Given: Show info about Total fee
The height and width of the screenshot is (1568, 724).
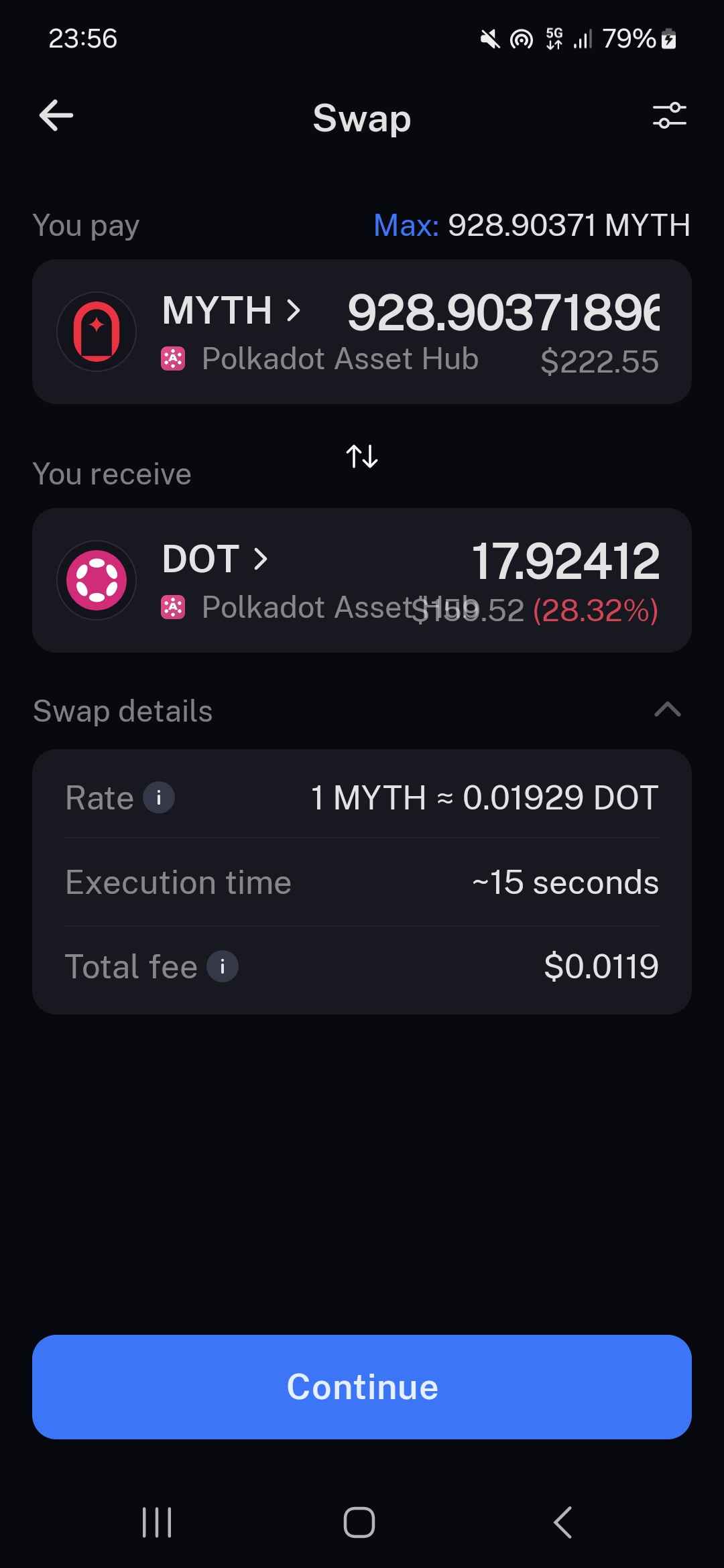Looking at the screenshot, I should pos(222,967).
